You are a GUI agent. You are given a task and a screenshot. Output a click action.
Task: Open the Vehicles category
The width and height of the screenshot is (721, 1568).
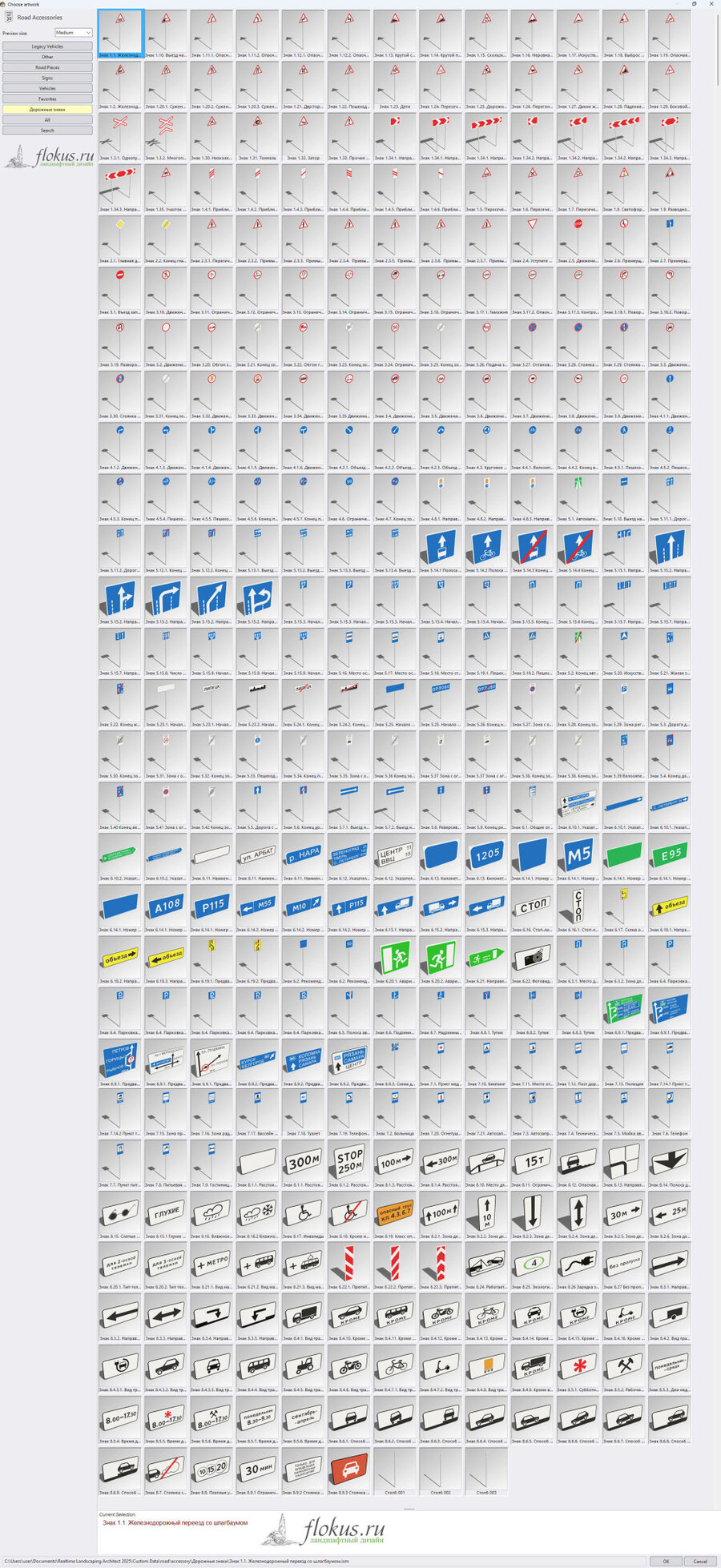click(x=47, y=88)
